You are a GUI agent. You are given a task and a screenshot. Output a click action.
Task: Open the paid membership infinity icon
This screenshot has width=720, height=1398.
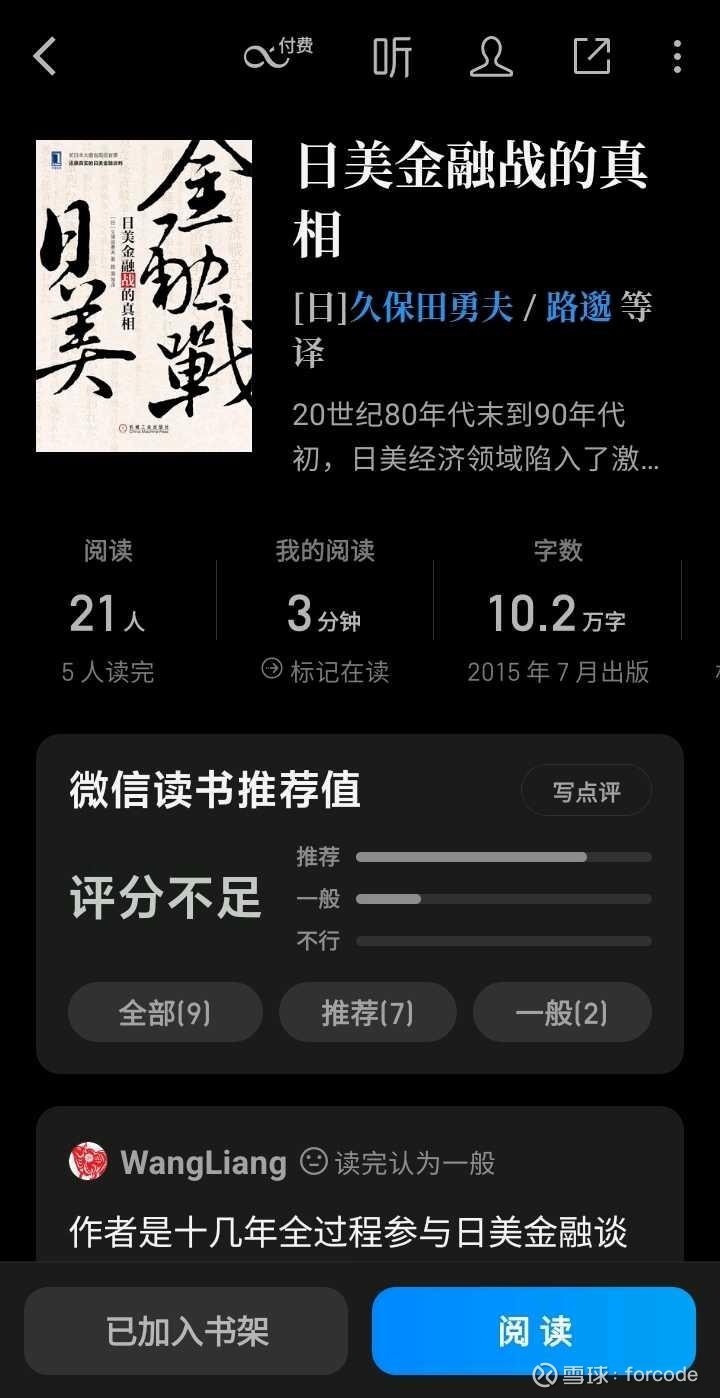[x=279, y=54]
